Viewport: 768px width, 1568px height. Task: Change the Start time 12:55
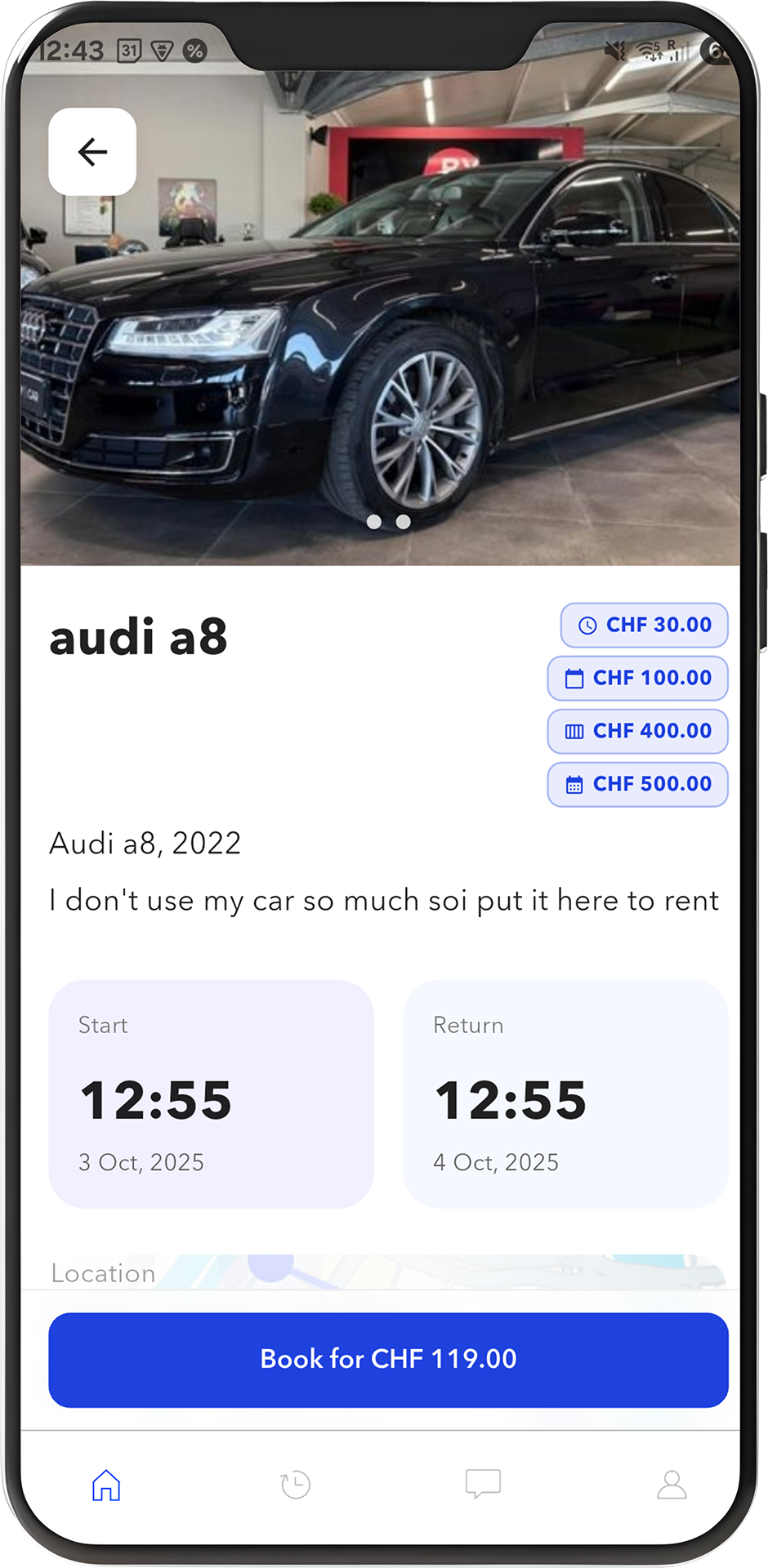tap(156, 1099)
